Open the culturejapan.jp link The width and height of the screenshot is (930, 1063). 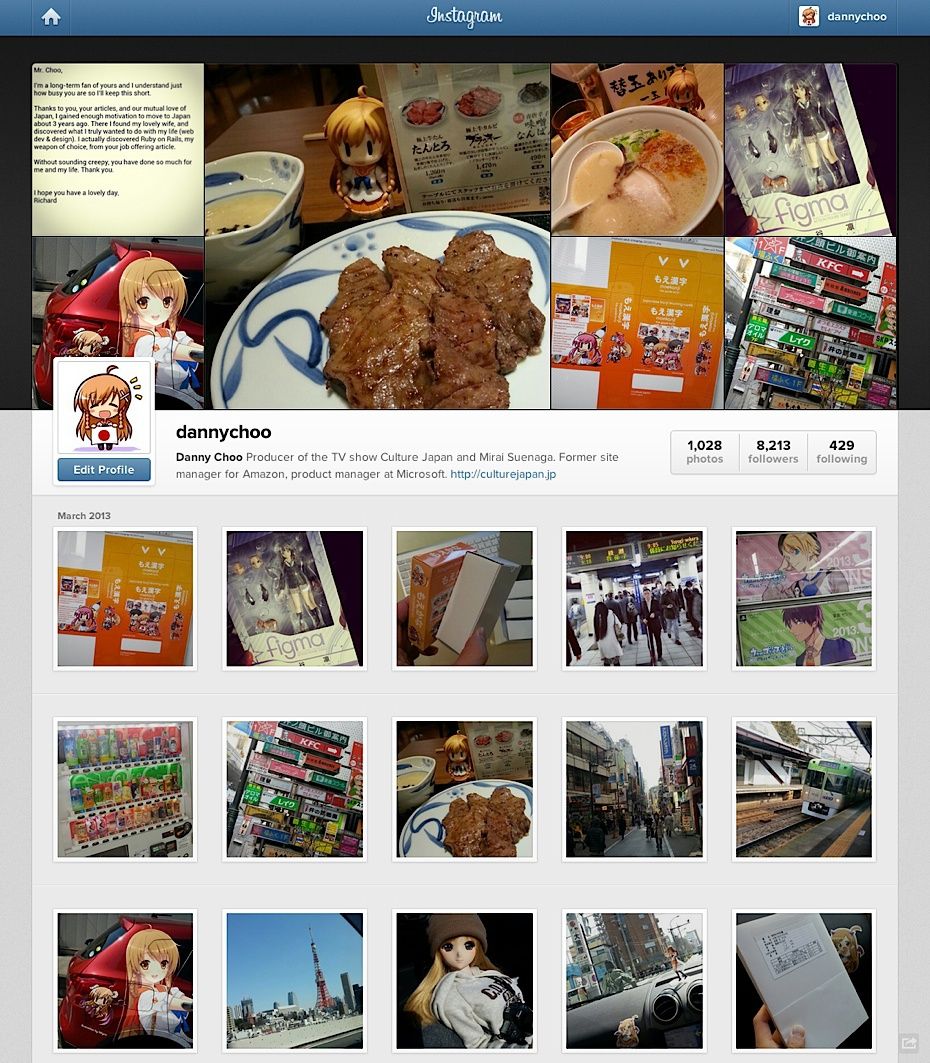(503, 474)
